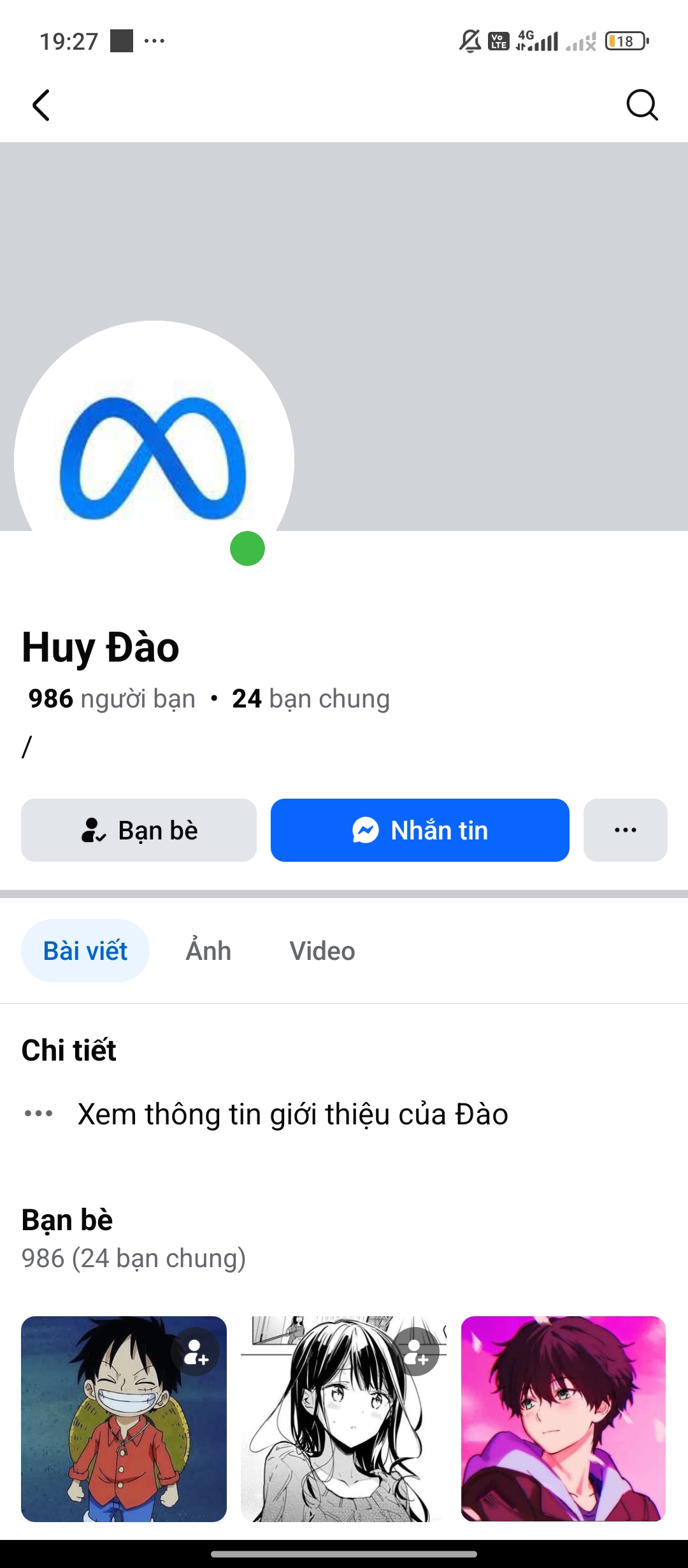Select the Bài viết tab
This screenshot has width=688, height=1568.
coord(85,950)
